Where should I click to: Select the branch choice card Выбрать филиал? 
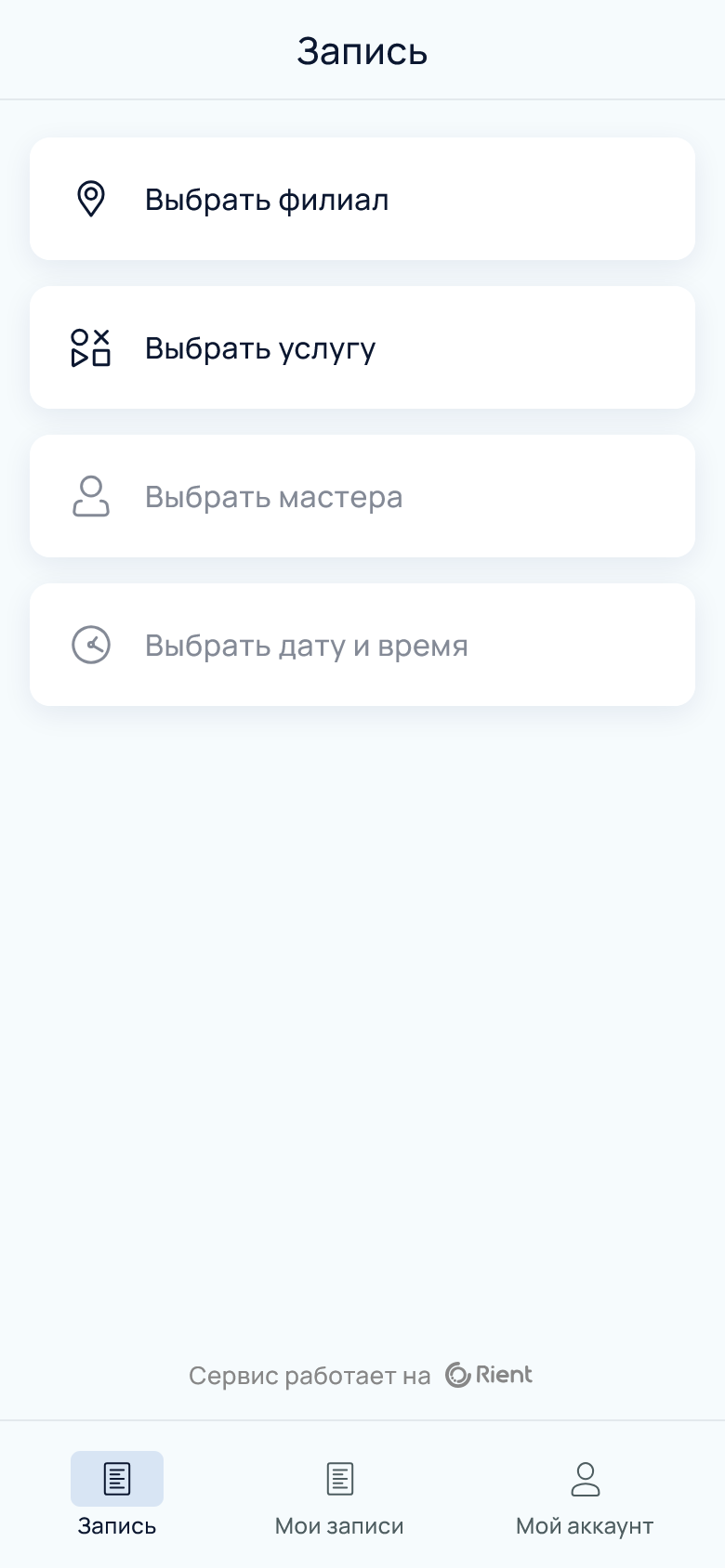pyautogui.click(x=362, y=198)
